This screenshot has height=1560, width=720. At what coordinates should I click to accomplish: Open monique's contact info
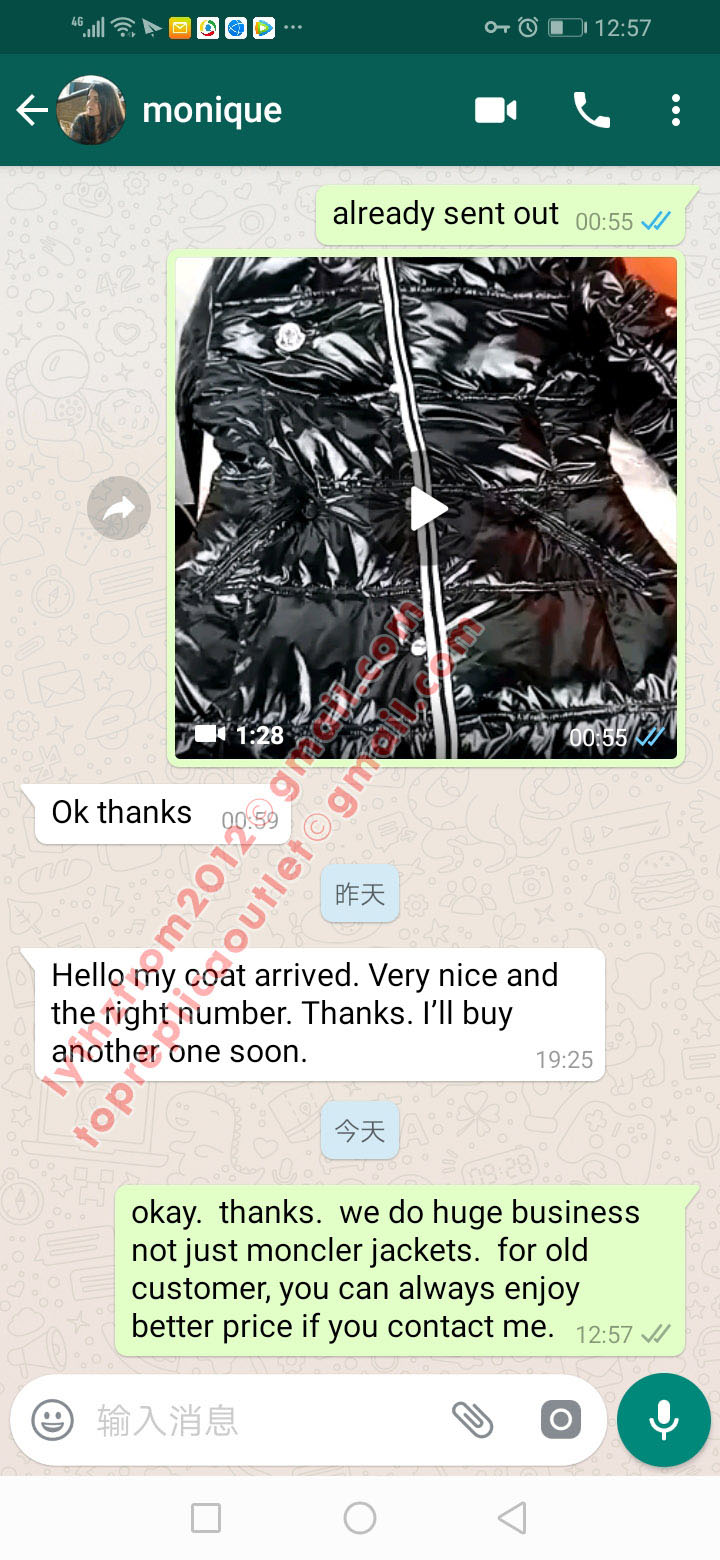pos(212,110)
